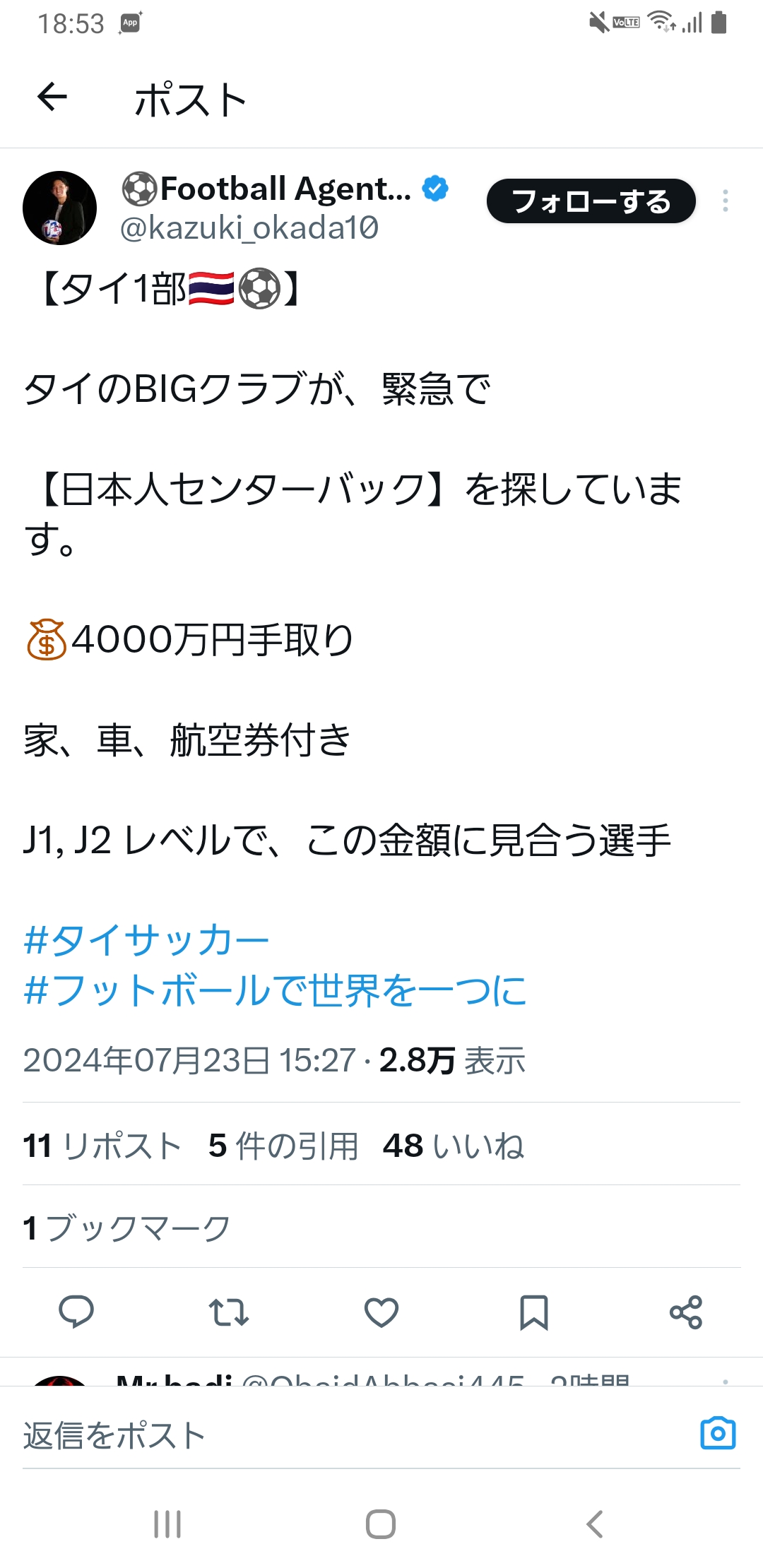Repost this post with the retweet icon
763x1568 pixels.
pyautogui.click(x=228, y=1312)
